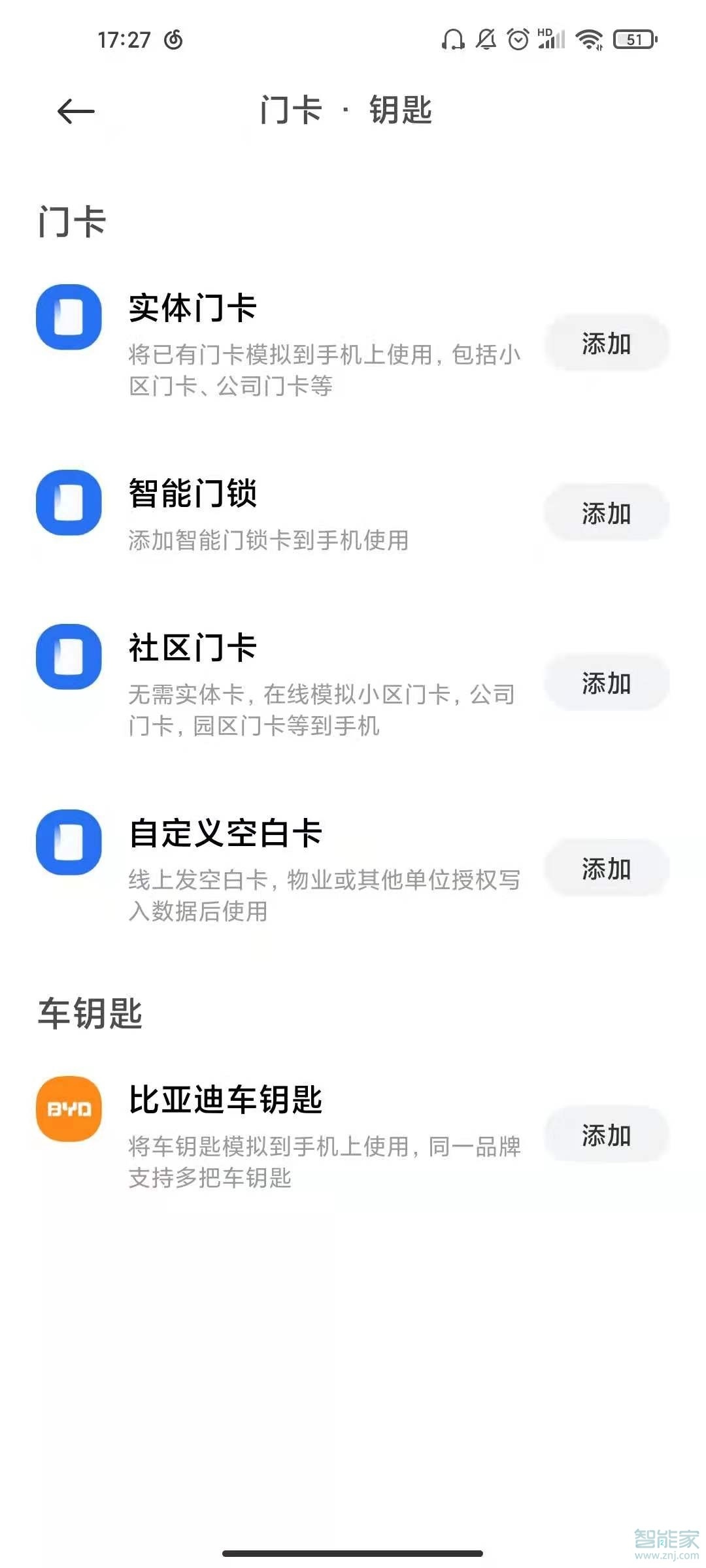
Task: Tap the Wi-Fi icon in status bar
Action: [588, 41]
